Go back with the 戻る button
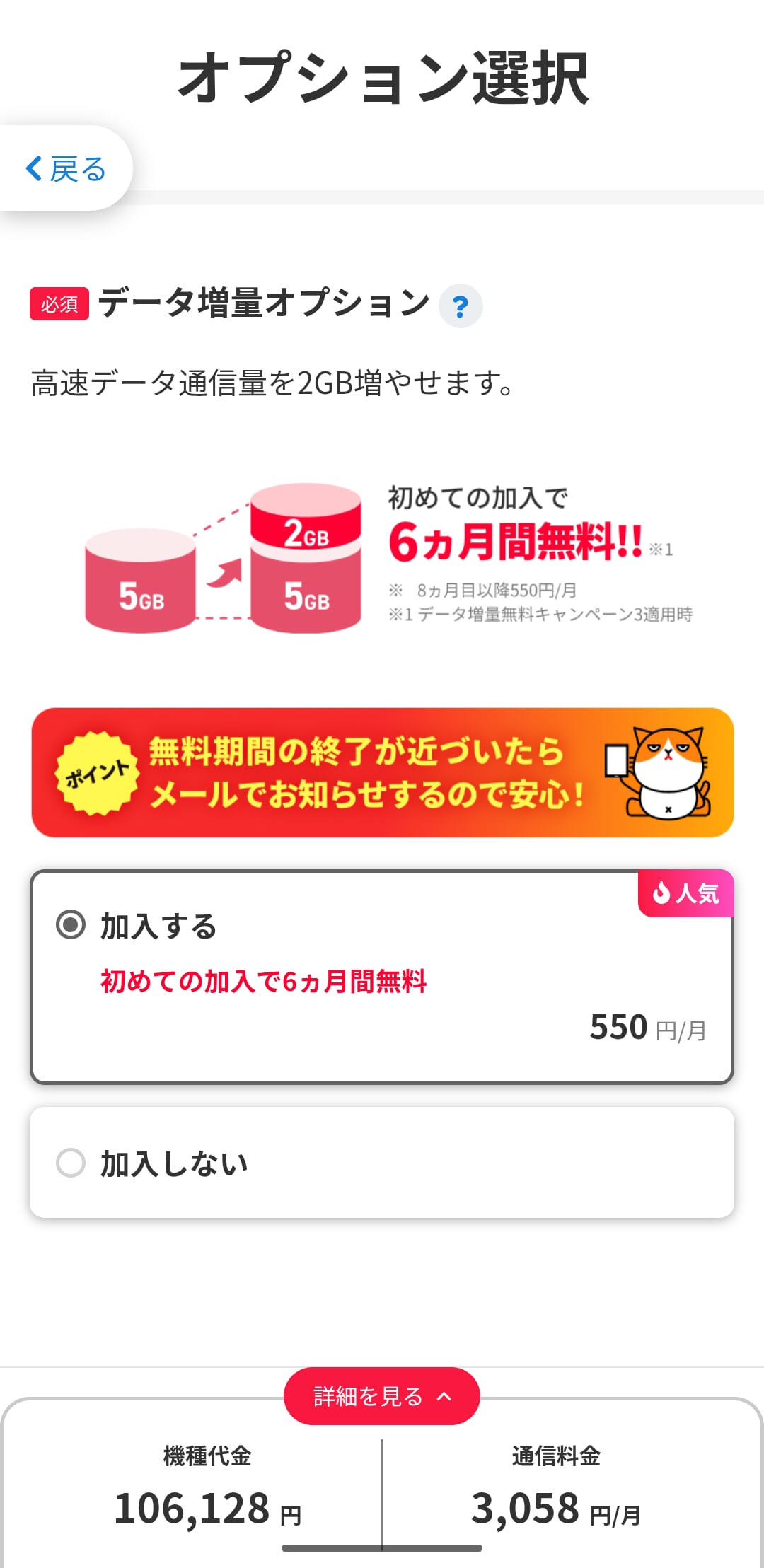 pos(65,169)
